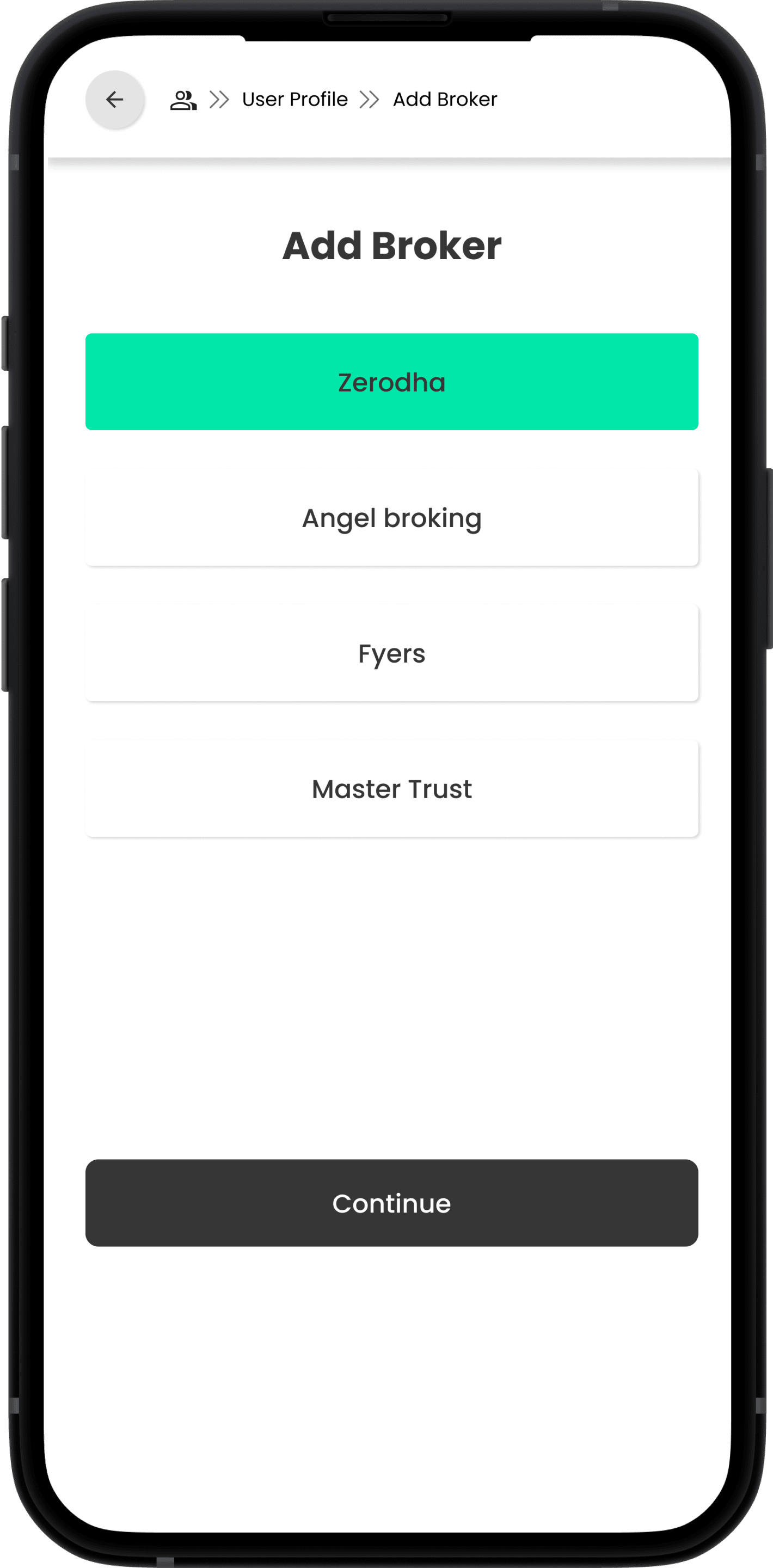Tap Continue to proceed
Screen dimensions: 773x1568
coord(391,1203)
